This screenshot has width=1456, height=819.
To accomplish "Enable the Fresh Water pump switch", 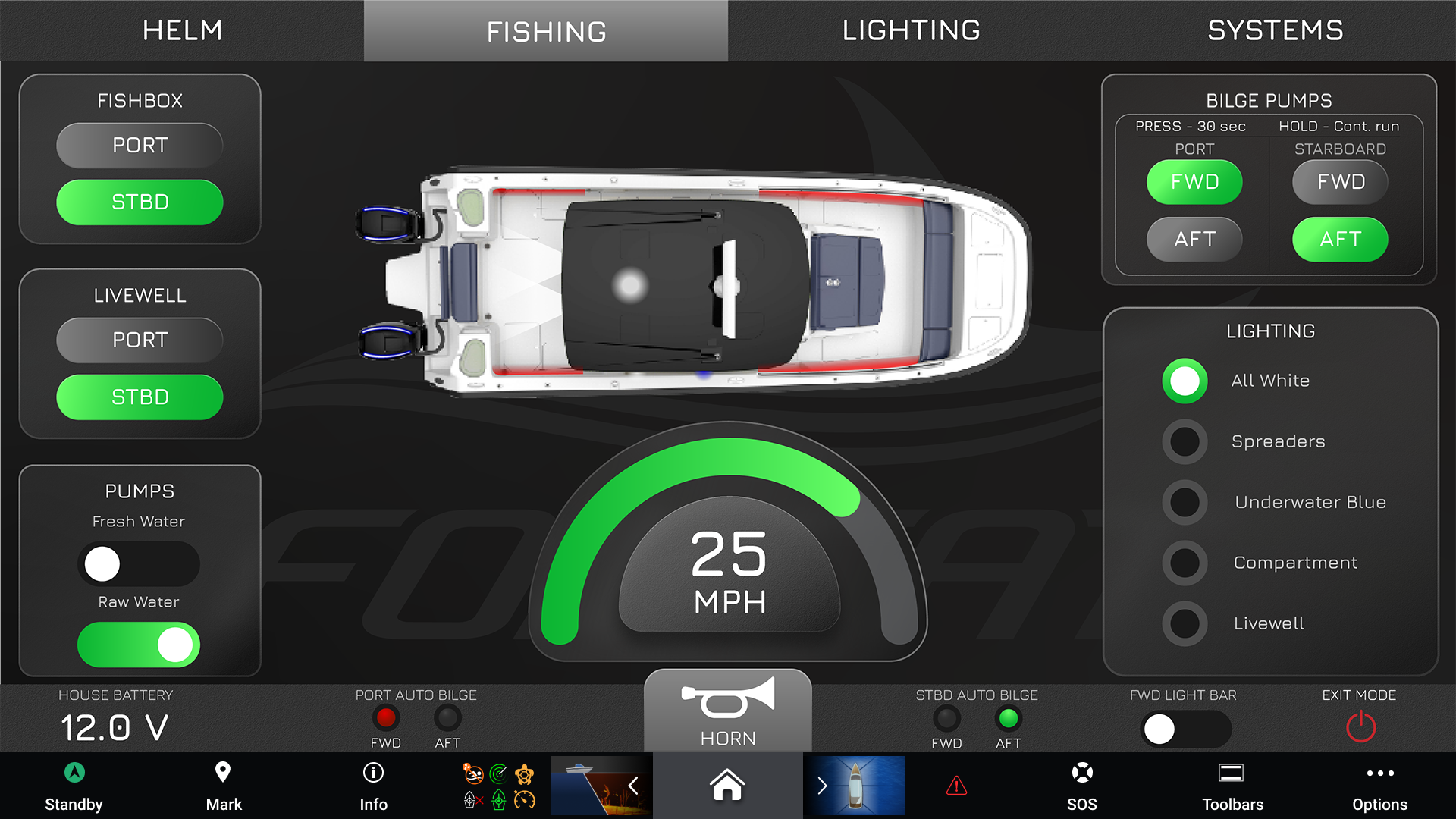I will [x=139, y=563].
